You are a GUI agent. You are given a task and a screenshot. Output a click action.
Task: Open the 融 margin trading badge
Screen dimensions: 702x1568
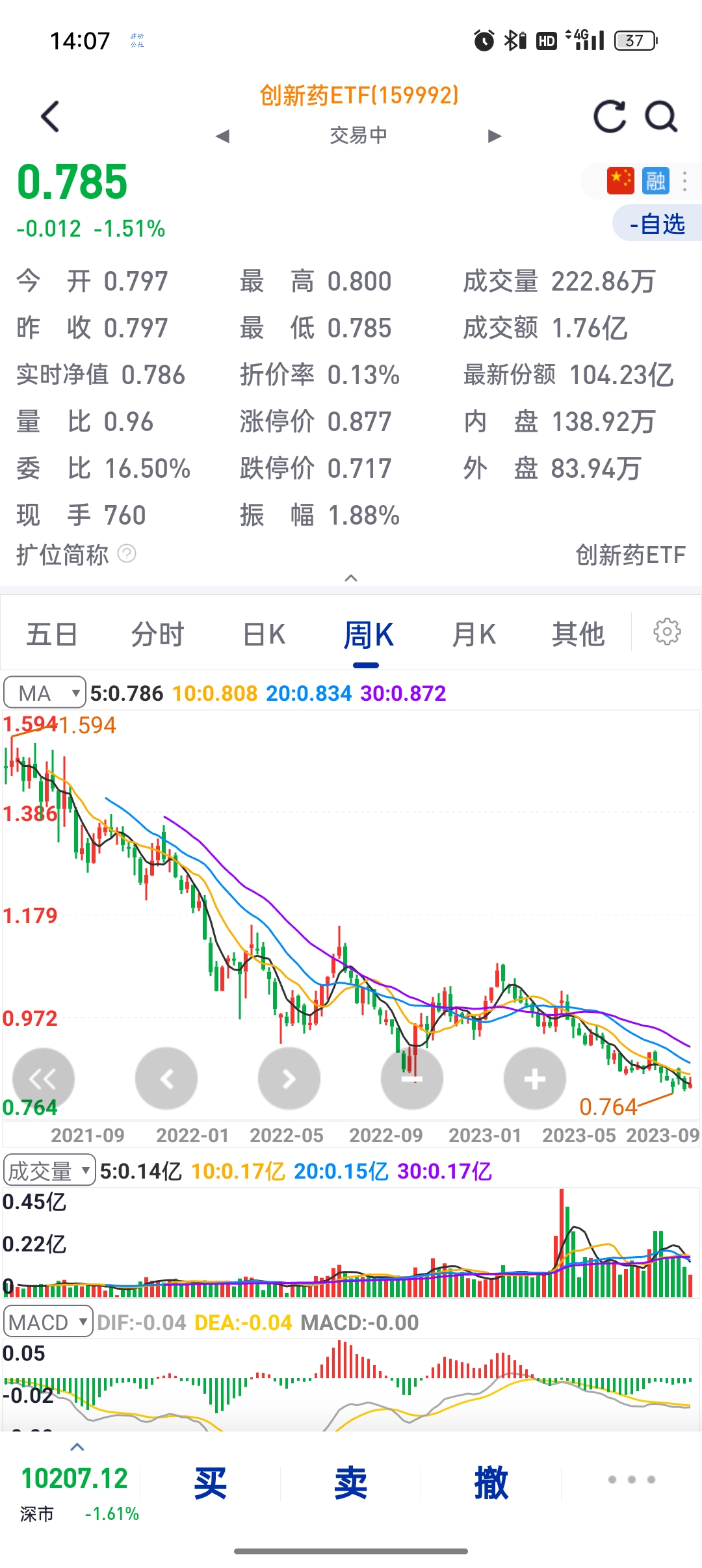655,181
